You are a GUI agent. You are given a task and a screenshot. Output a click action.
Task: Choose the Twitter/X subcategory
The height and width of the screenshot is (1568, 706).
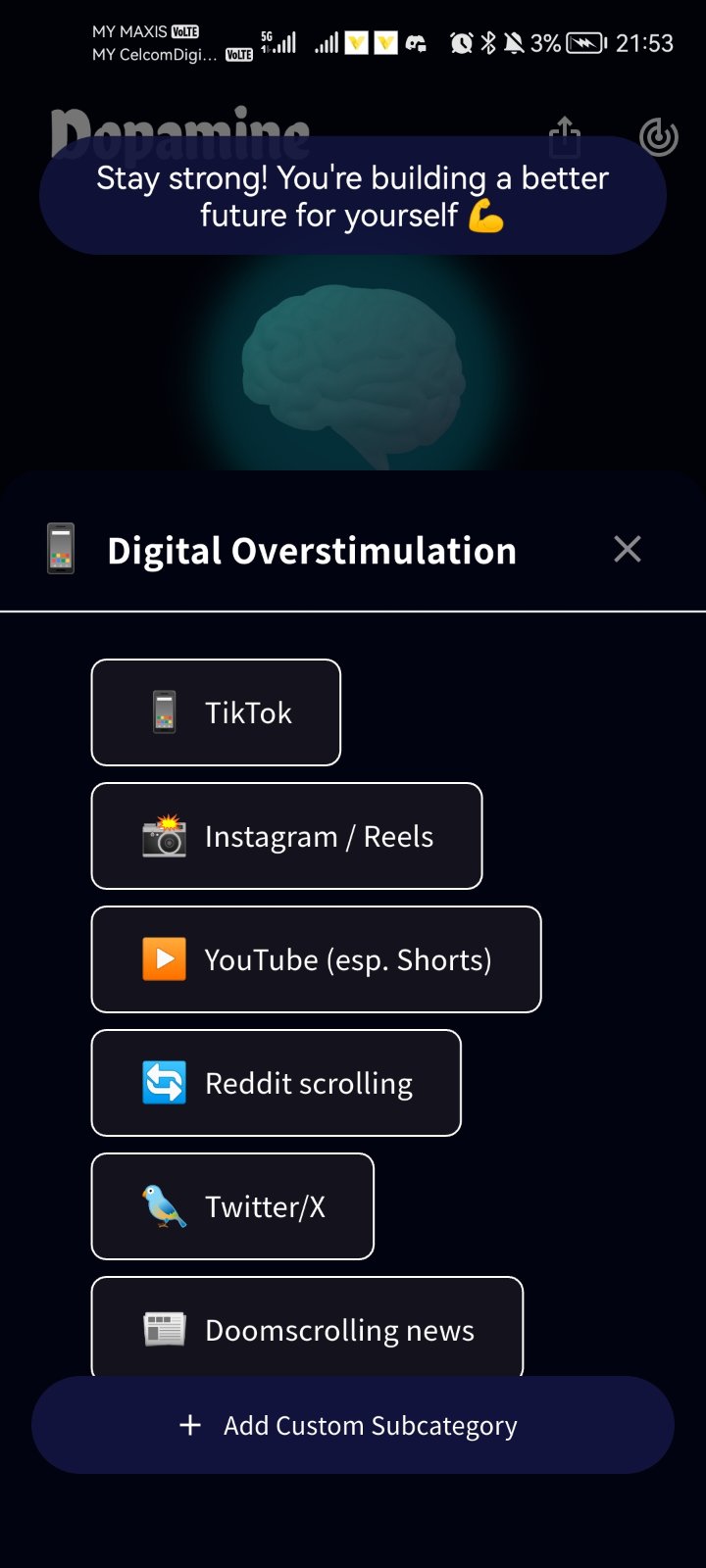[x=232, y=1206]
